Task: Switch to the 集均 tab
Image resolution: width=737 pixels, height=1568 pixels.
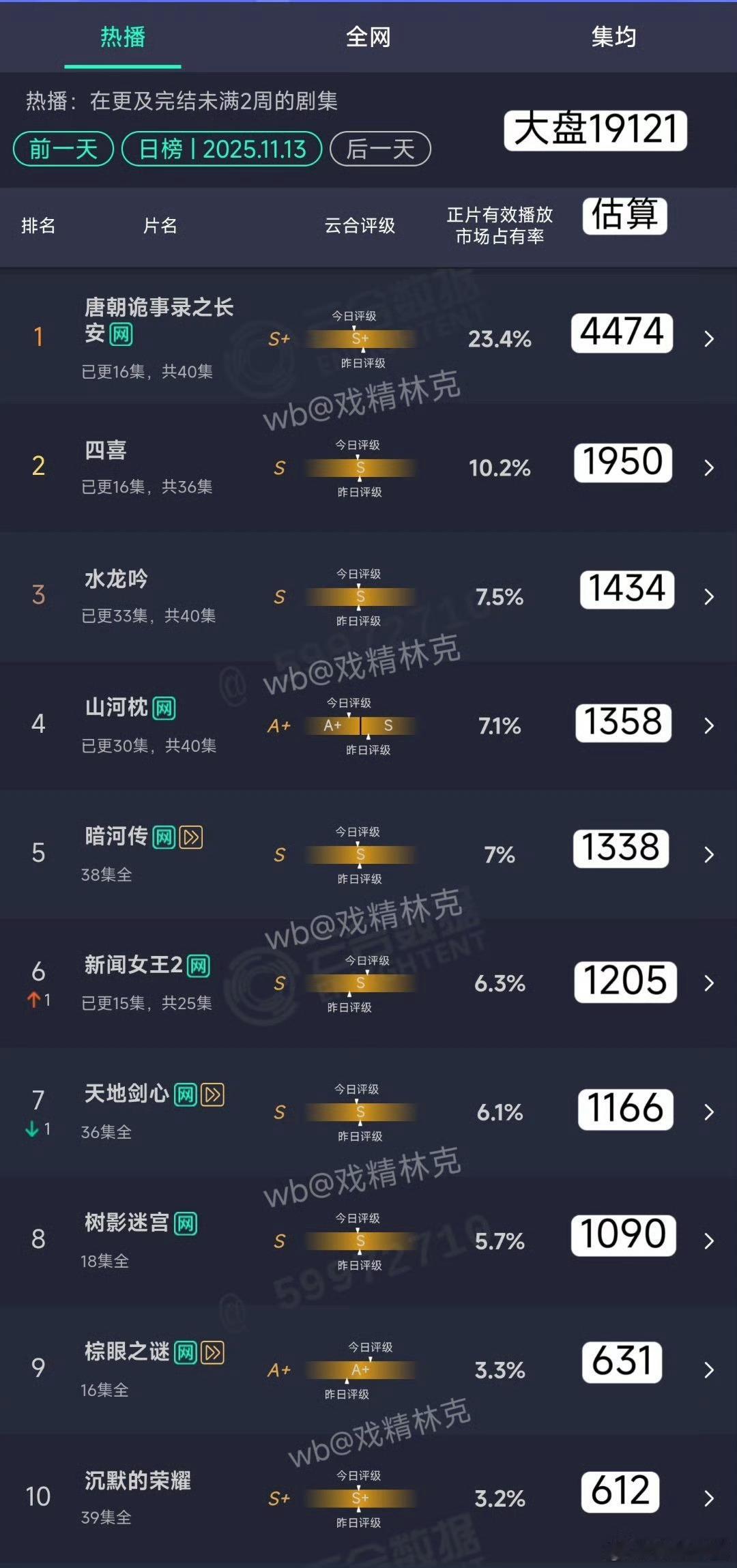Action: [x=613, y=38]
